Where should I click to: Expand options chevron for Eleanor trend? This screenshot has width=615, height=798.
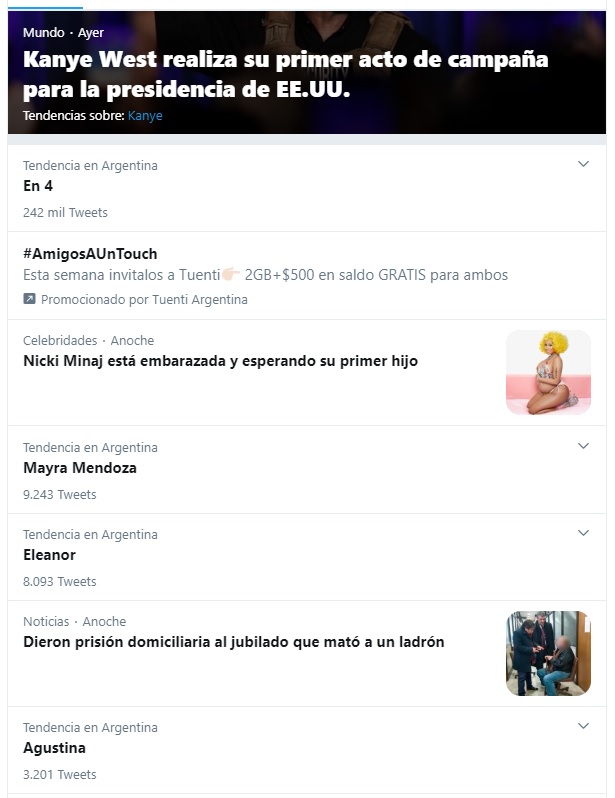[x=584, y=533]
